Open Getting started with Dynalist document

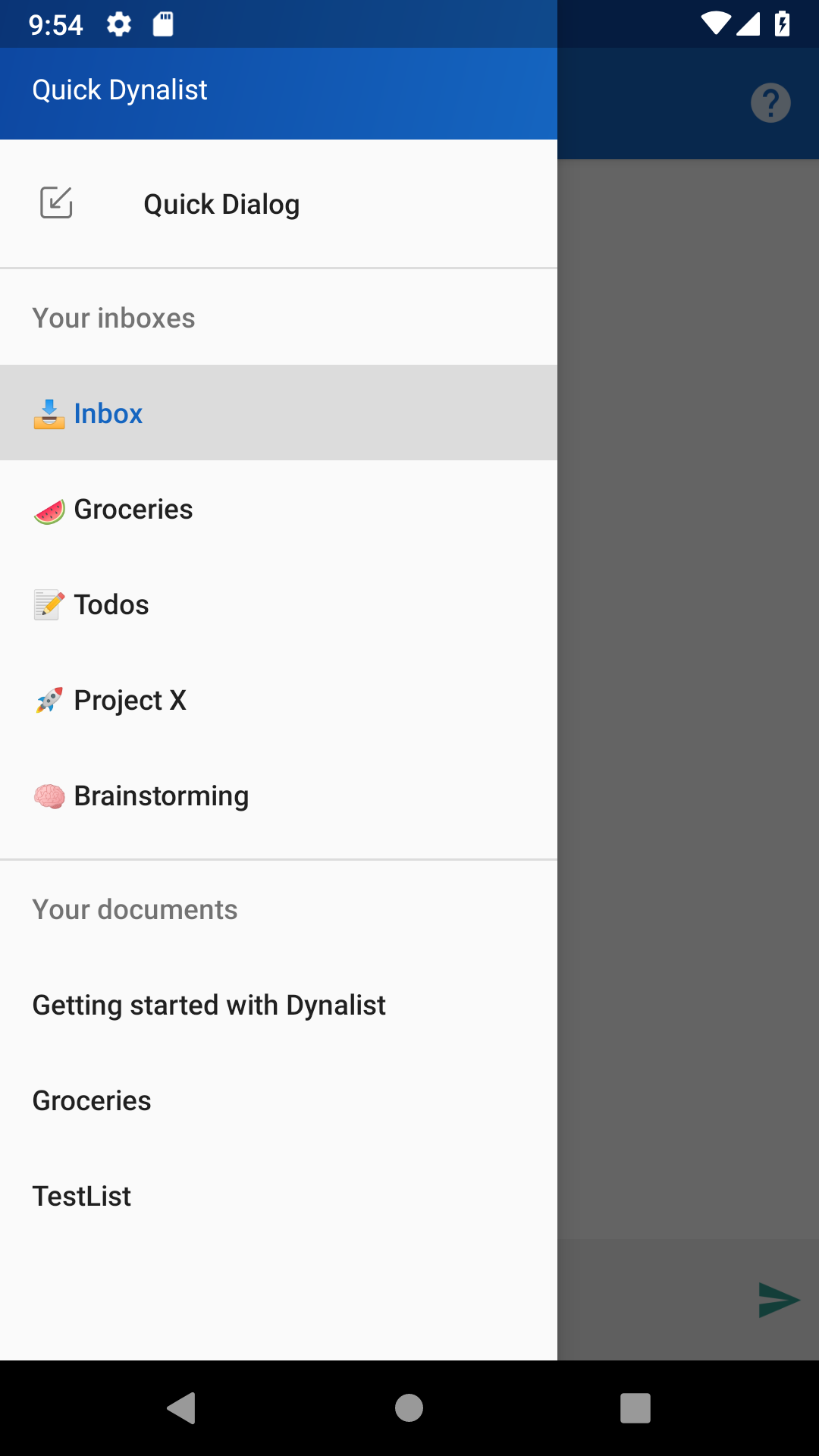(x=278, y=1005)
